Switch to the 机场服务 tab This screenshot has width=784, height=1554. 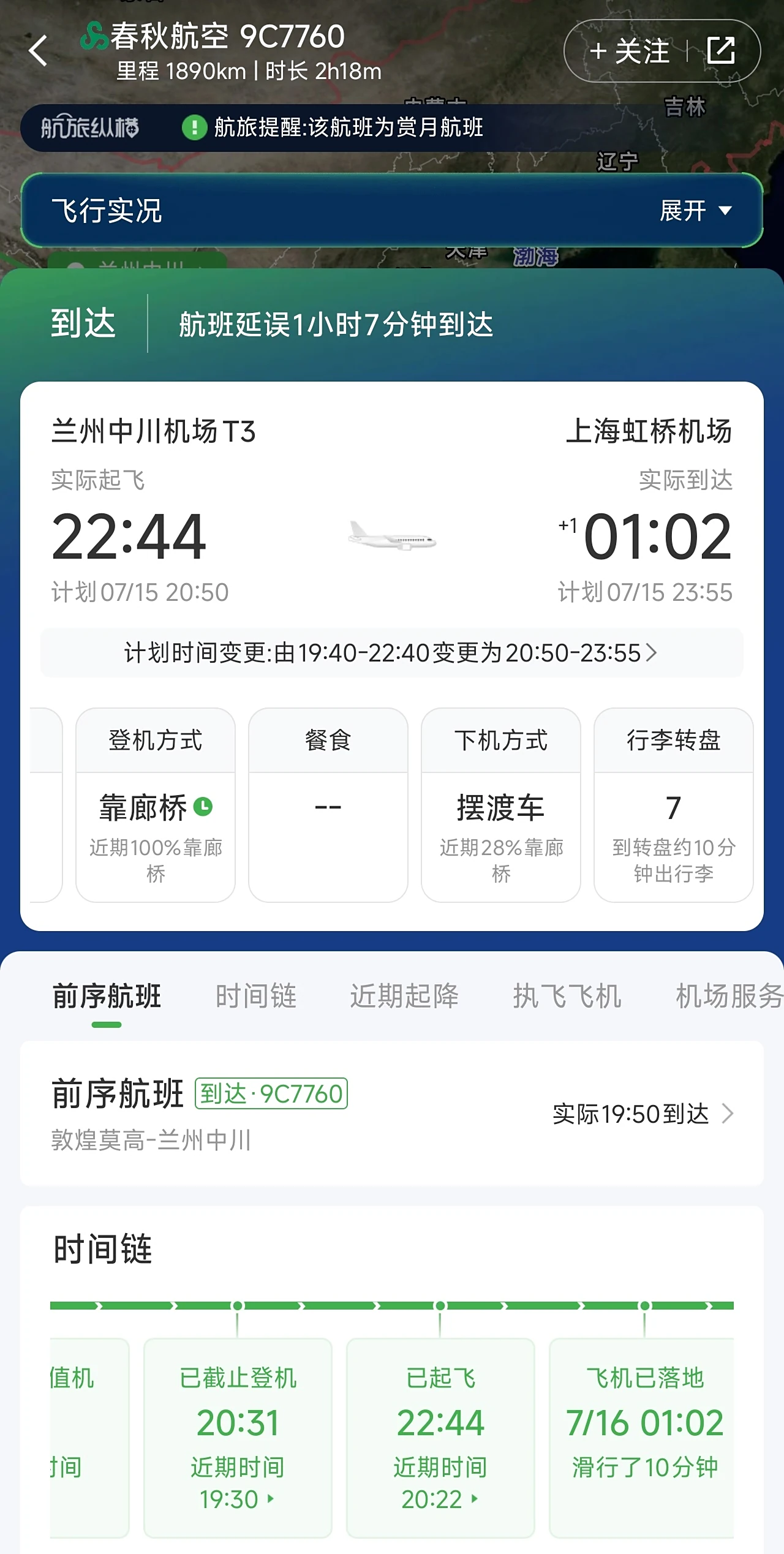(x=728, y=997)
